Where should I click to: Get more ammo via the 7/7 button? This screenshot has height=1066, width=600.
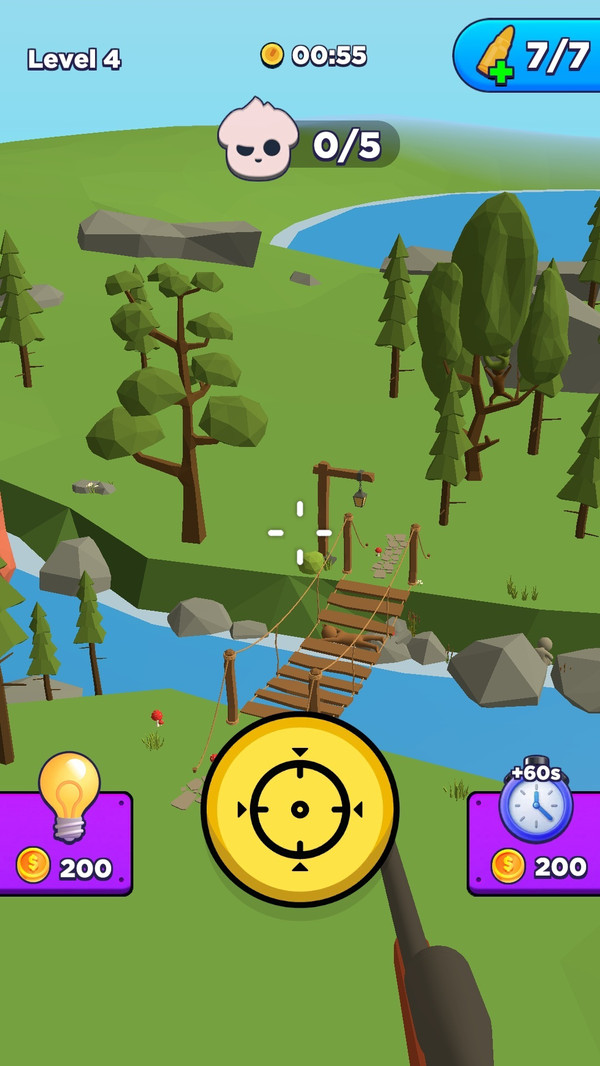(x=527, y=55)
